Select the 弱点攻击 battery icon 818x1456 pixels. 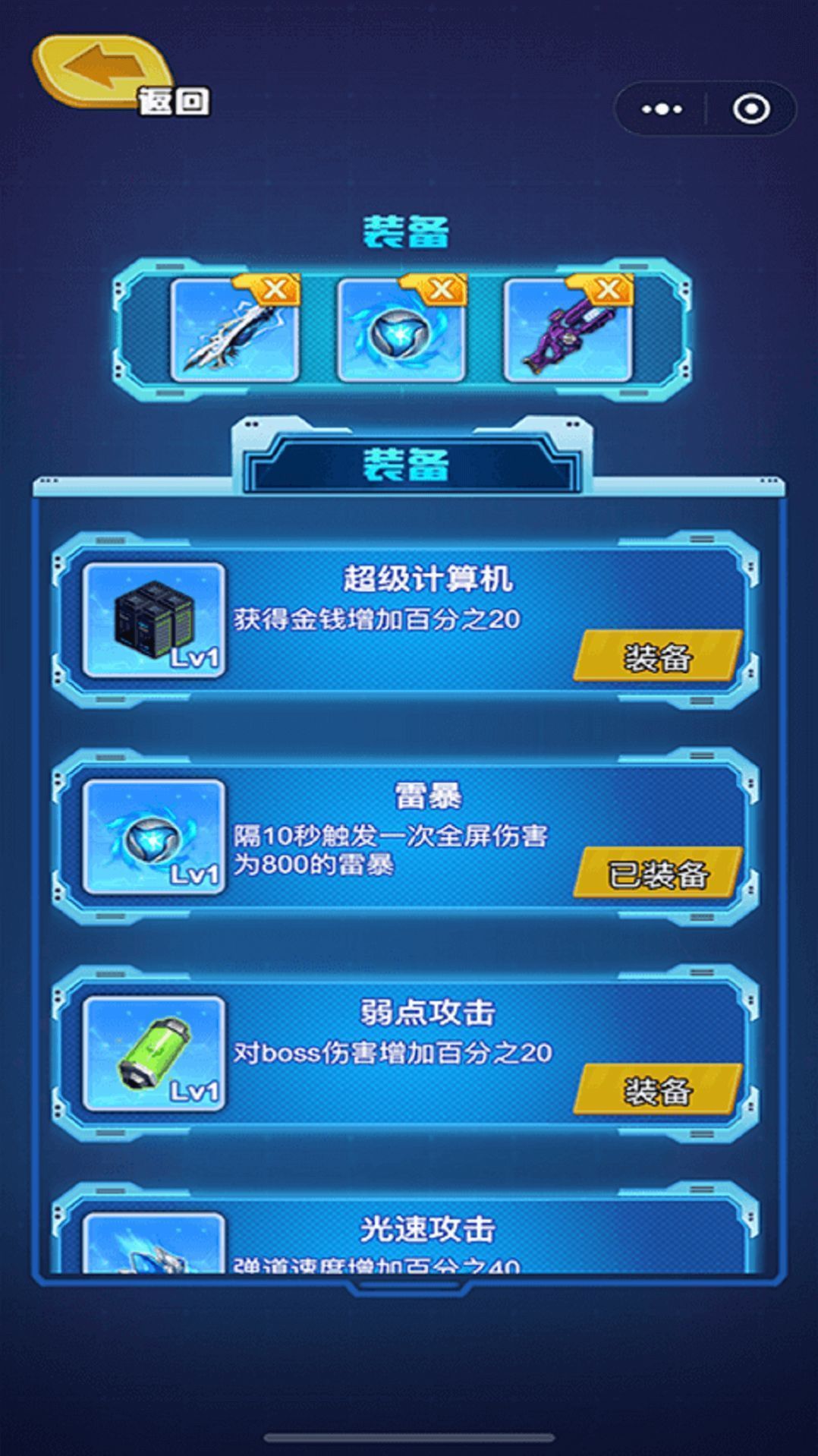pos(154,1054)
